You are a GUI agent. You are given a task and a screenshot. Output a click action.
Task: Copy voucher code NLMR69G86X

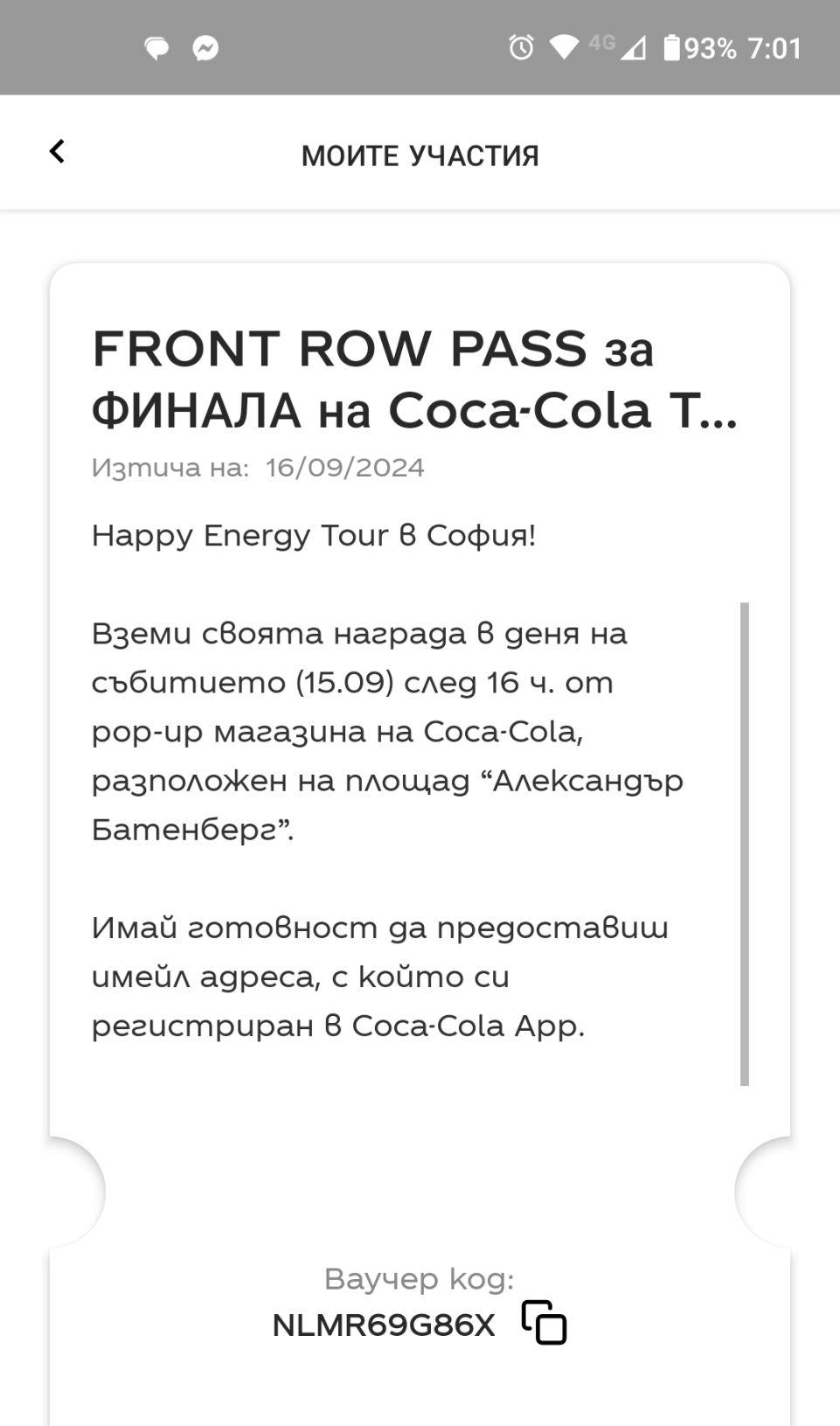coord(544,1322)
